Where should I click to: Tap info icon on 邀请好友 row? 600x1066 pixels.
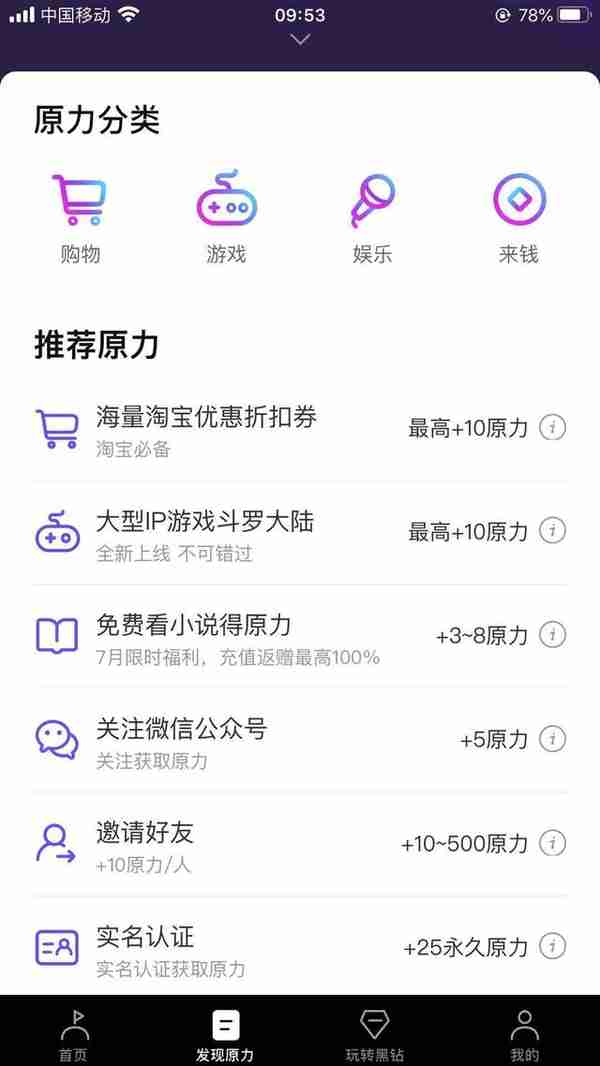[552, 843]
